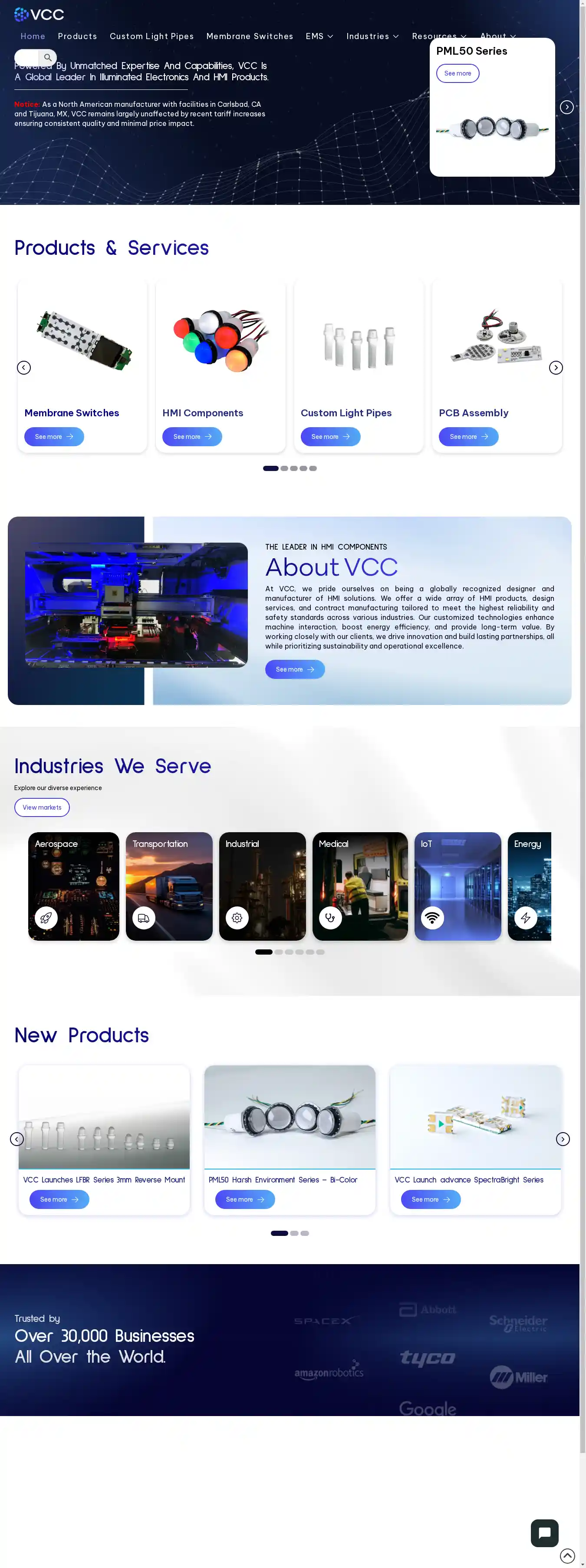Show previous Products & Services cards
The image size is (586, 1568).
pos(24,368)
